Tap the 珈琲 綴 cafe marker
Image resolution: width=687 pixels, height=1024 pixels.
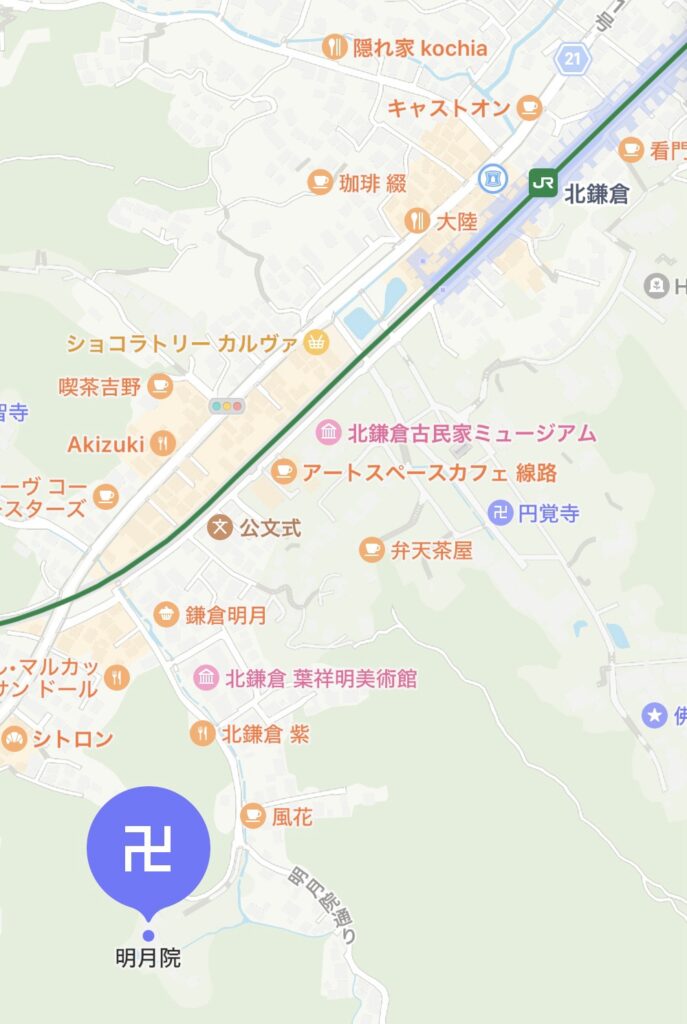pyautogui.click(x=320, y=181)
